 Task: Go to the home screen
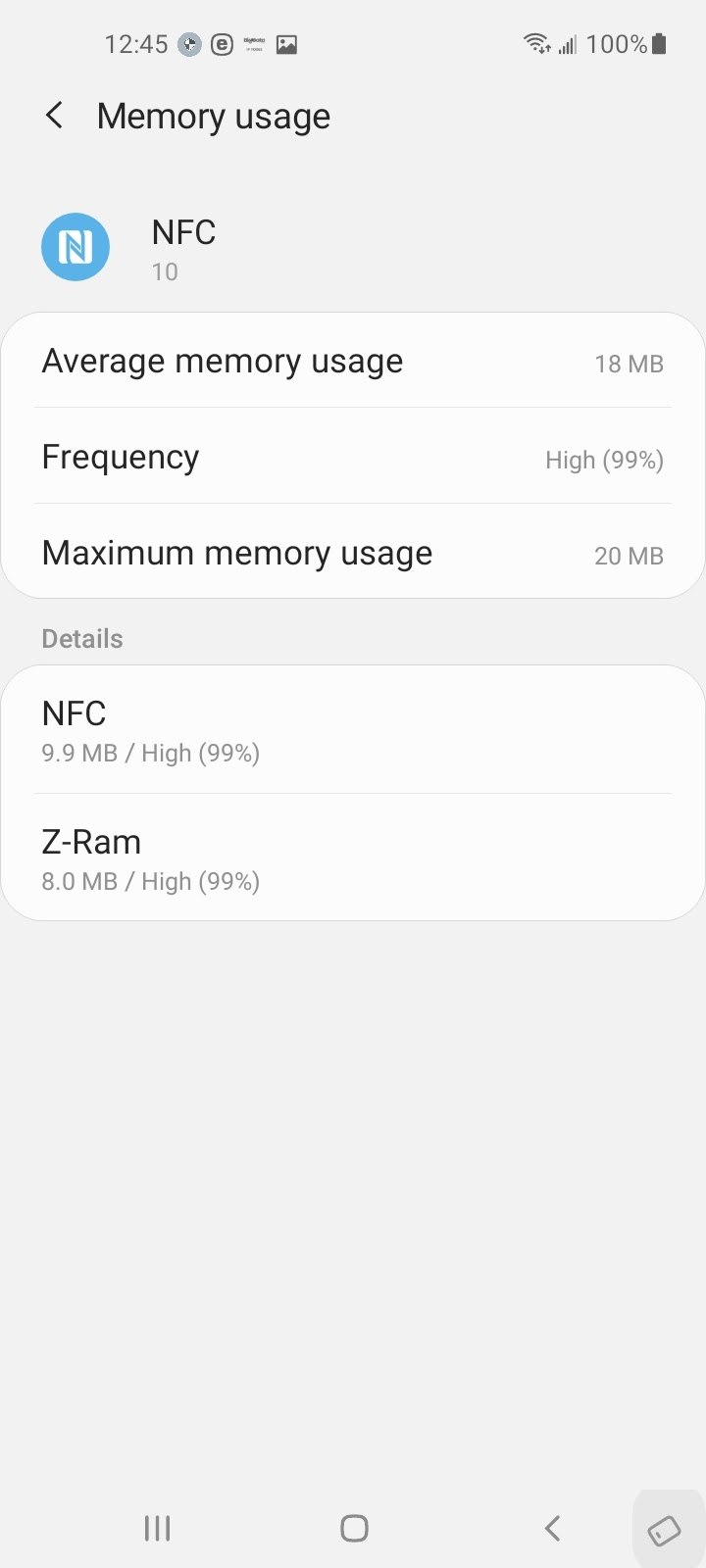pyautogui.click(x=354, y=1528)
